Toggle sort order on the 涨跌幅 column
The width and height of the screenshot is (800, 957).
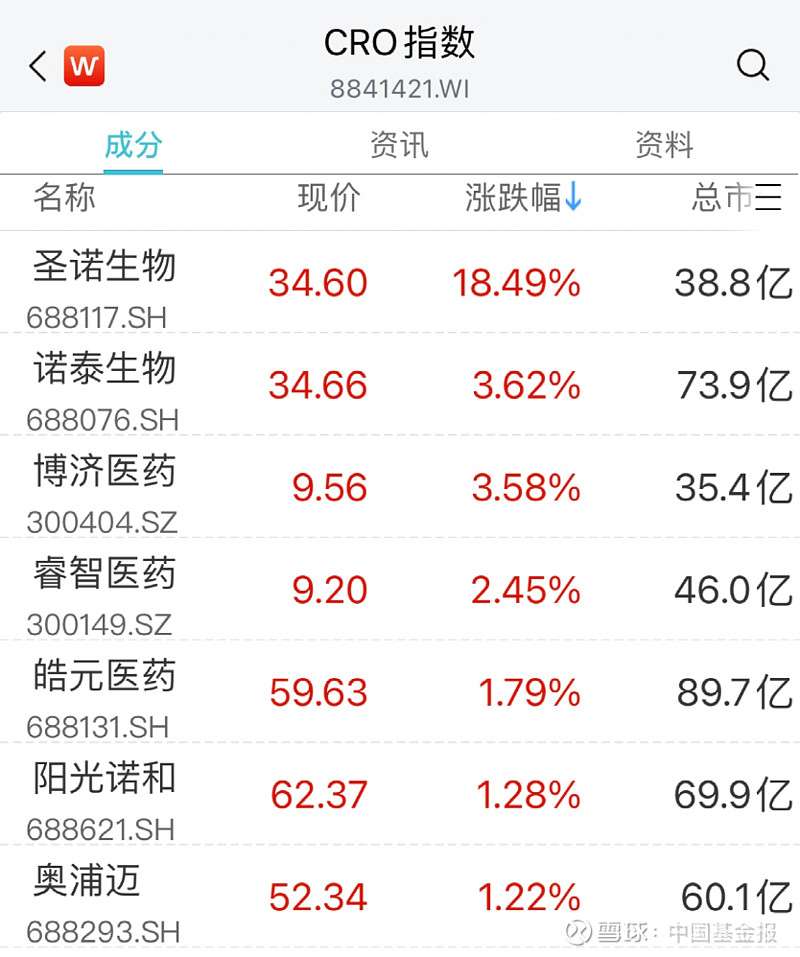coord(520,198)
